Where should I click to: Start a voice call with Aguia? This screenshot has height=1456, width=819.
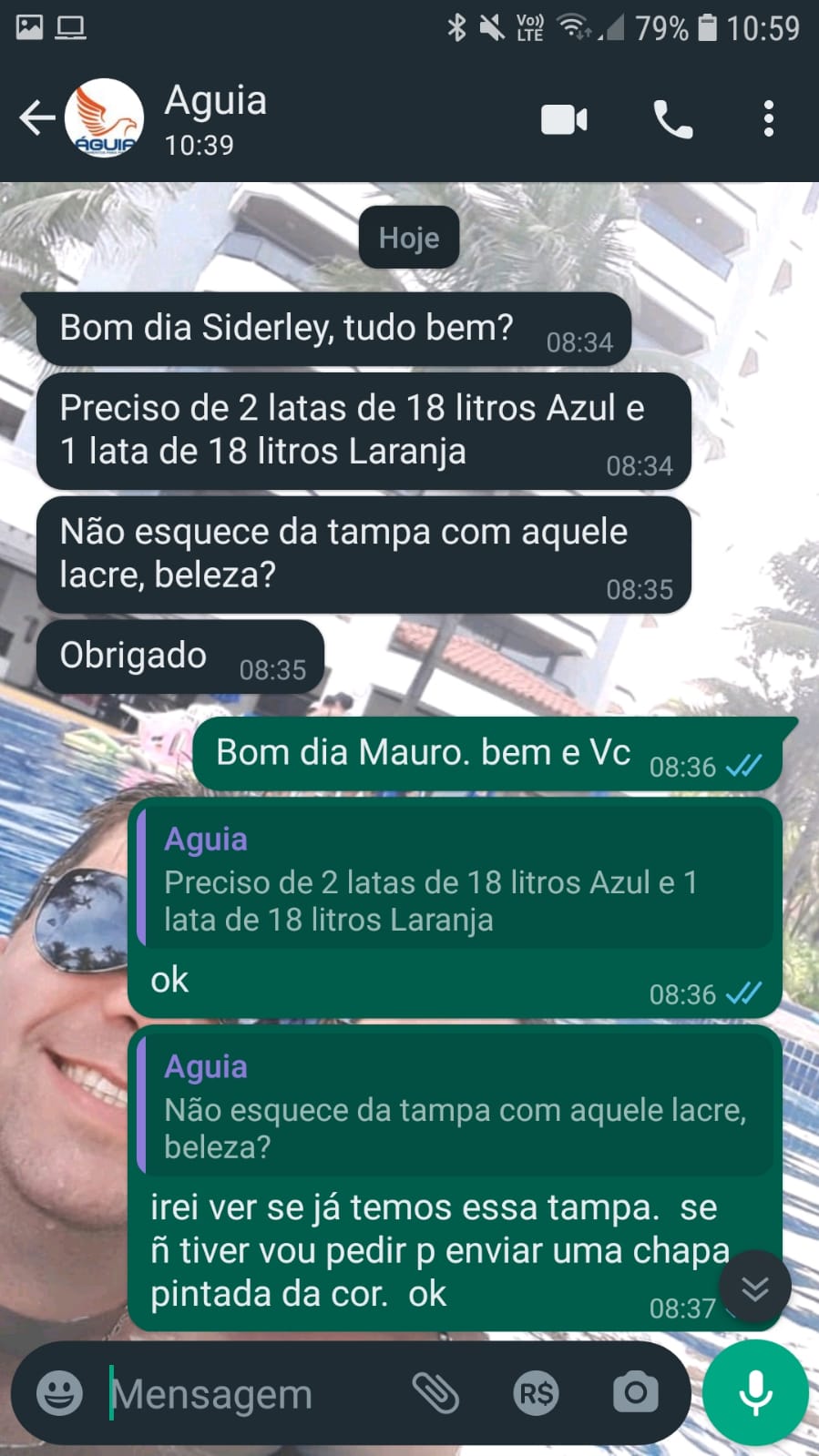point(673,119)
